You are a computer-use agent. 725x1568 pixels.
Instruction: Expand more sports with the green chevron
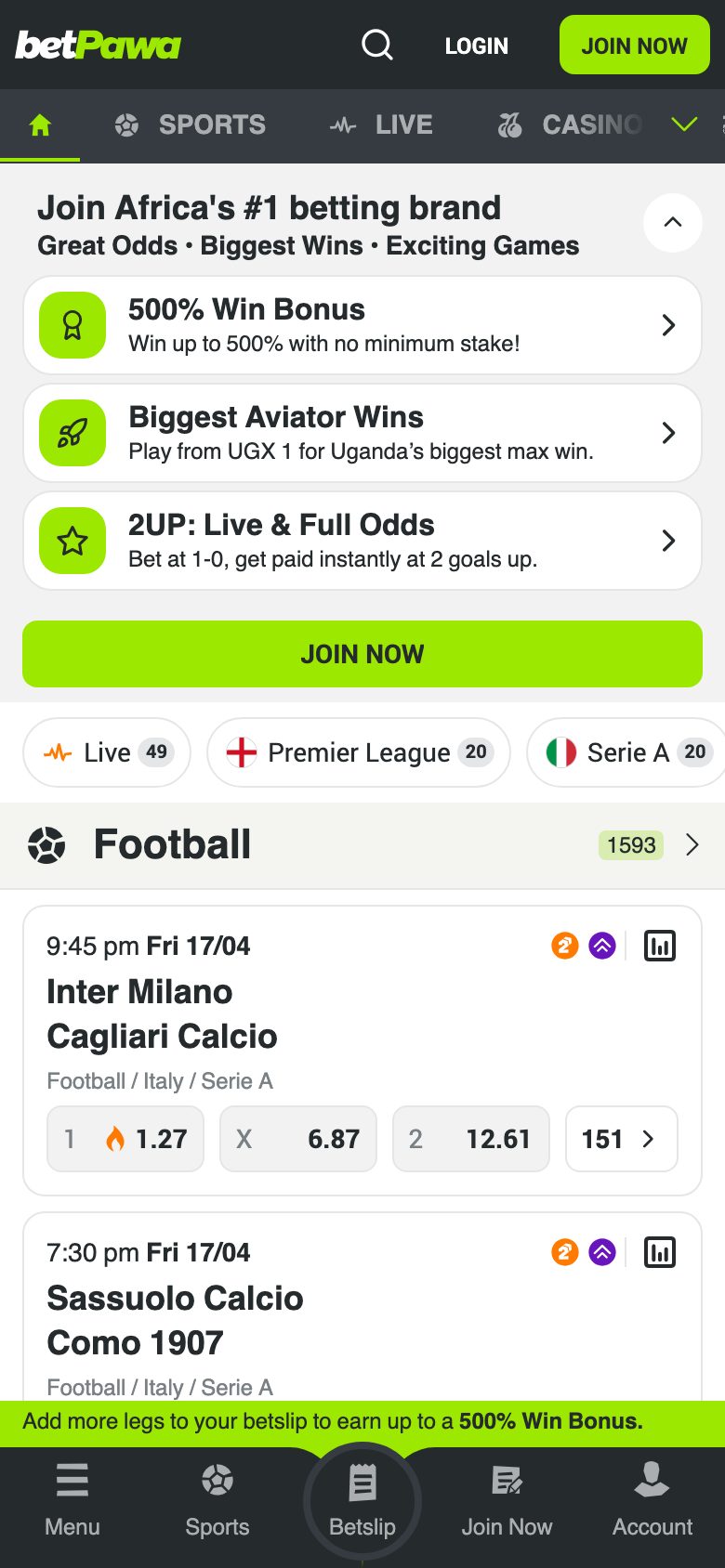coord(685,124)
